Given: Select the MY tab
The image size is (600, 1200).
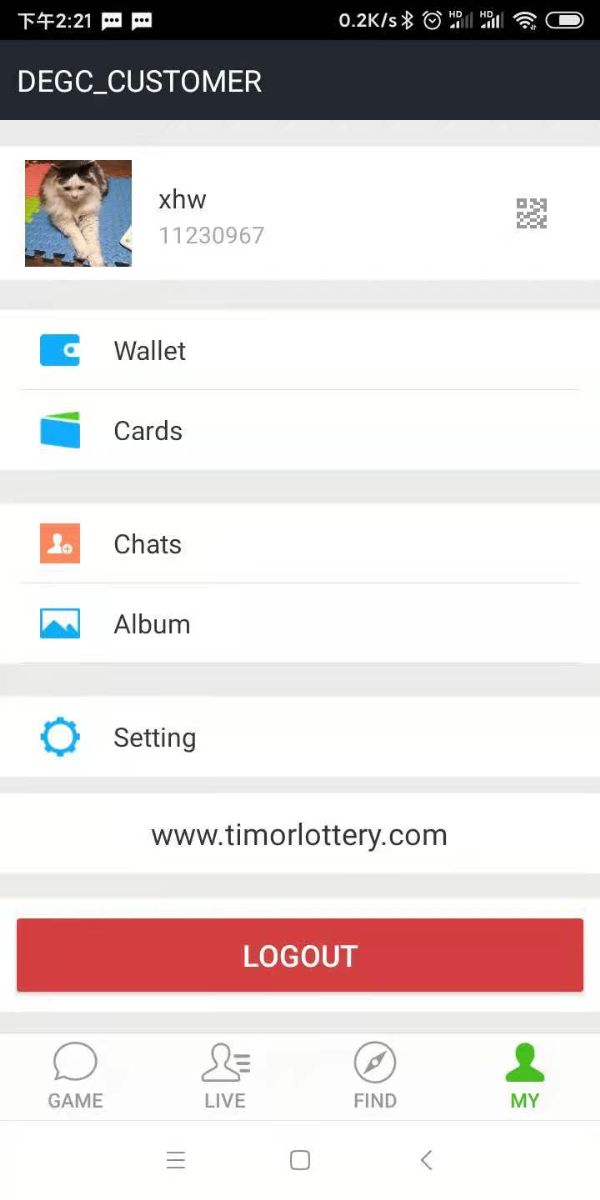Looking at the screenshot, I should pos(524,1075).
